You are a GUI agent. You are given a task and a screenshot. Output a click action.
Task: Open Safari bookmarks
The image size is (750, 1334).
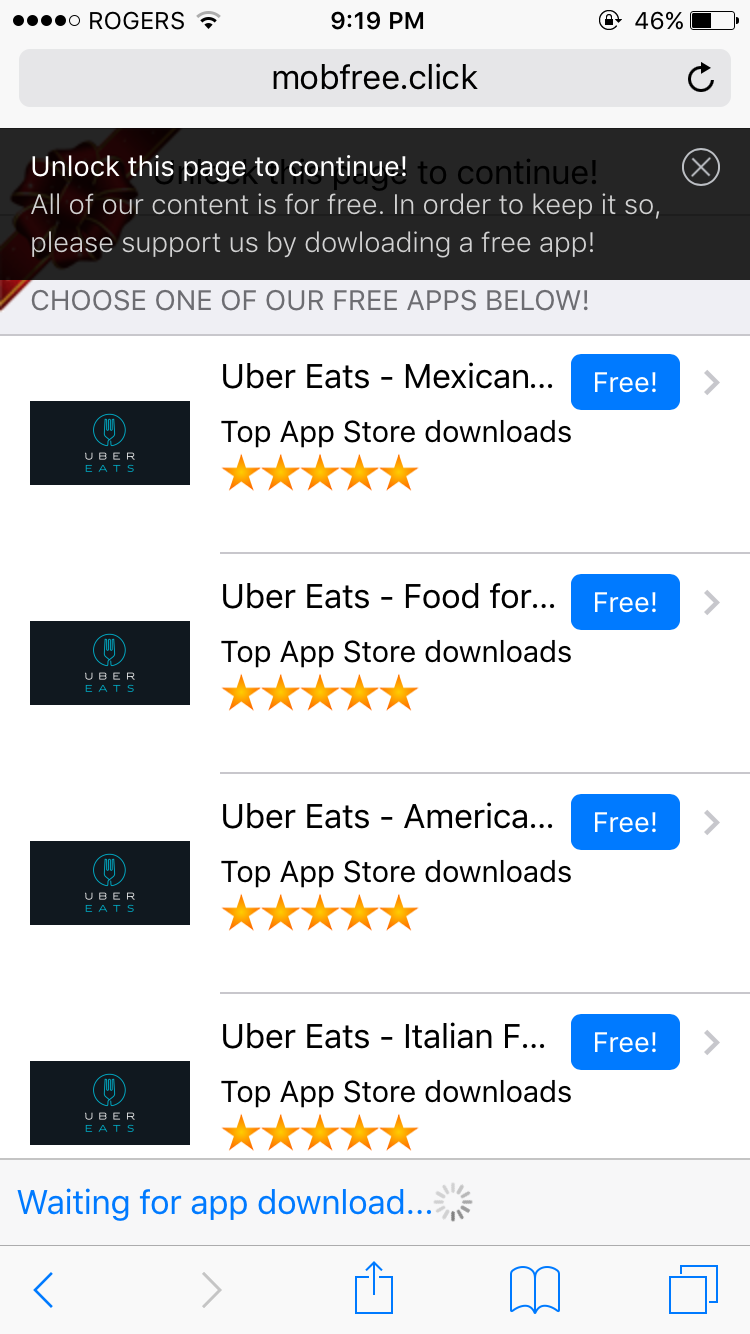tap(535, 1290)
